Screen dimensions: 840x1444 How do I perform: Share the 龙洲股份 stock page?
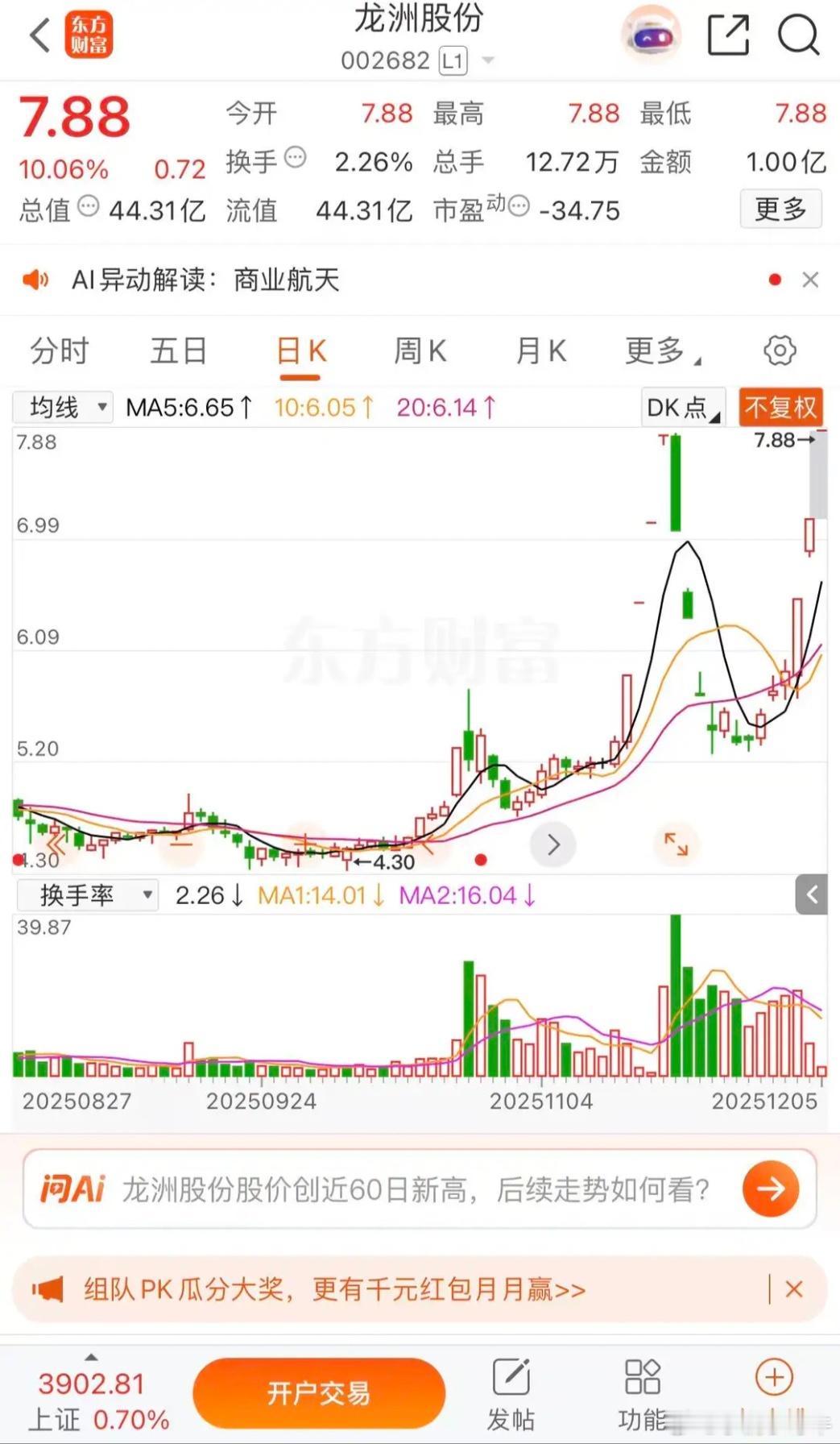pyautogui.click(x=729, y=35)
